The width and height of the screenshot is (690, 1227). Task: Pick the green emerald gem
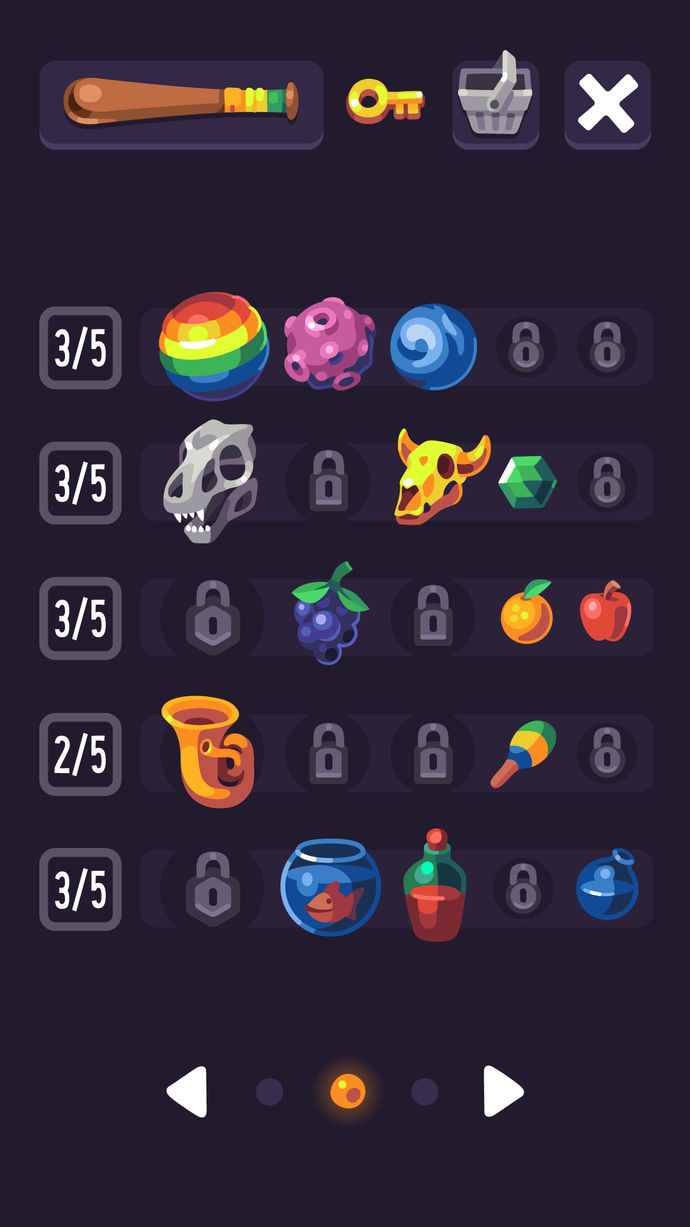click(x=527, y=482)
